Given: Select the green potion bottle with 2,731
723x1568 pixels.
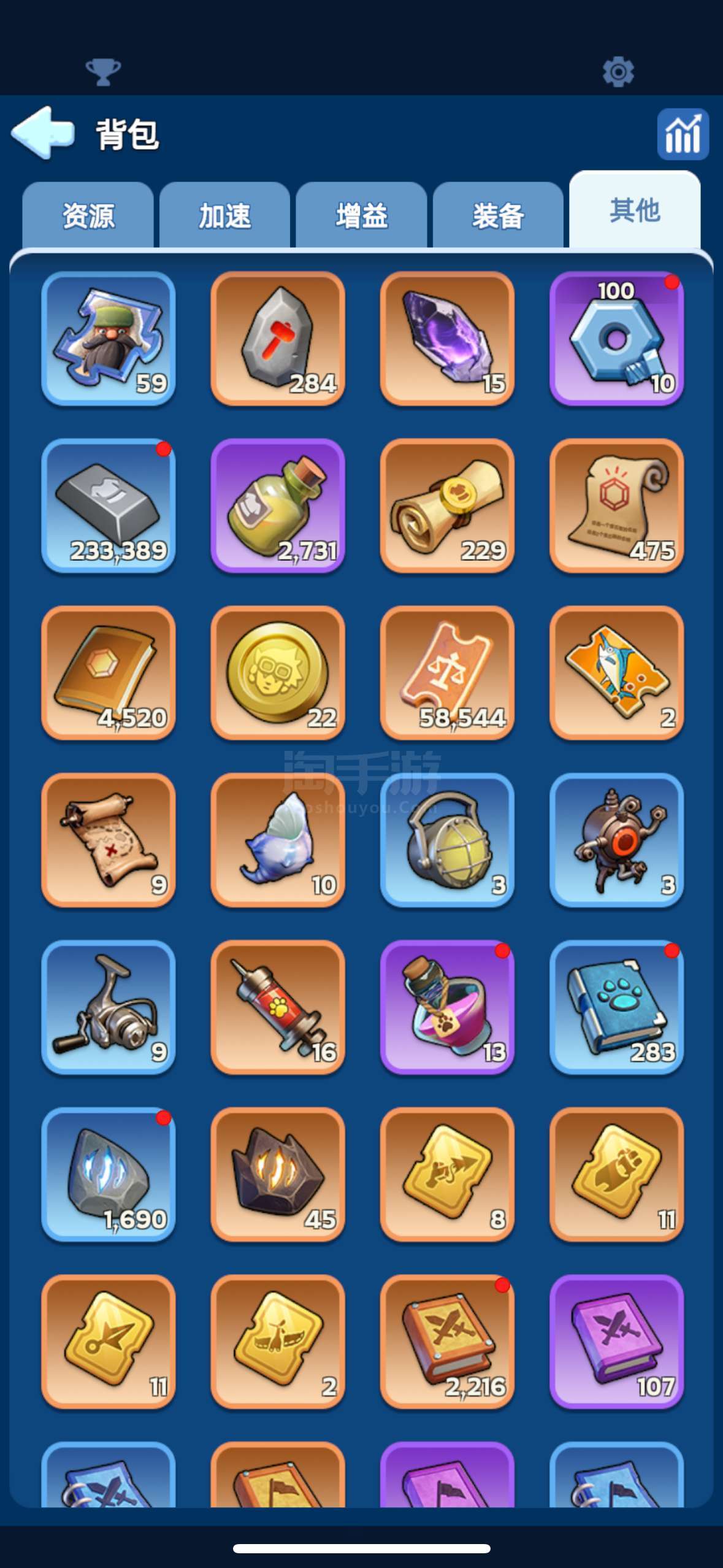Looking at the screenshot, I should (x=278, y=505).
